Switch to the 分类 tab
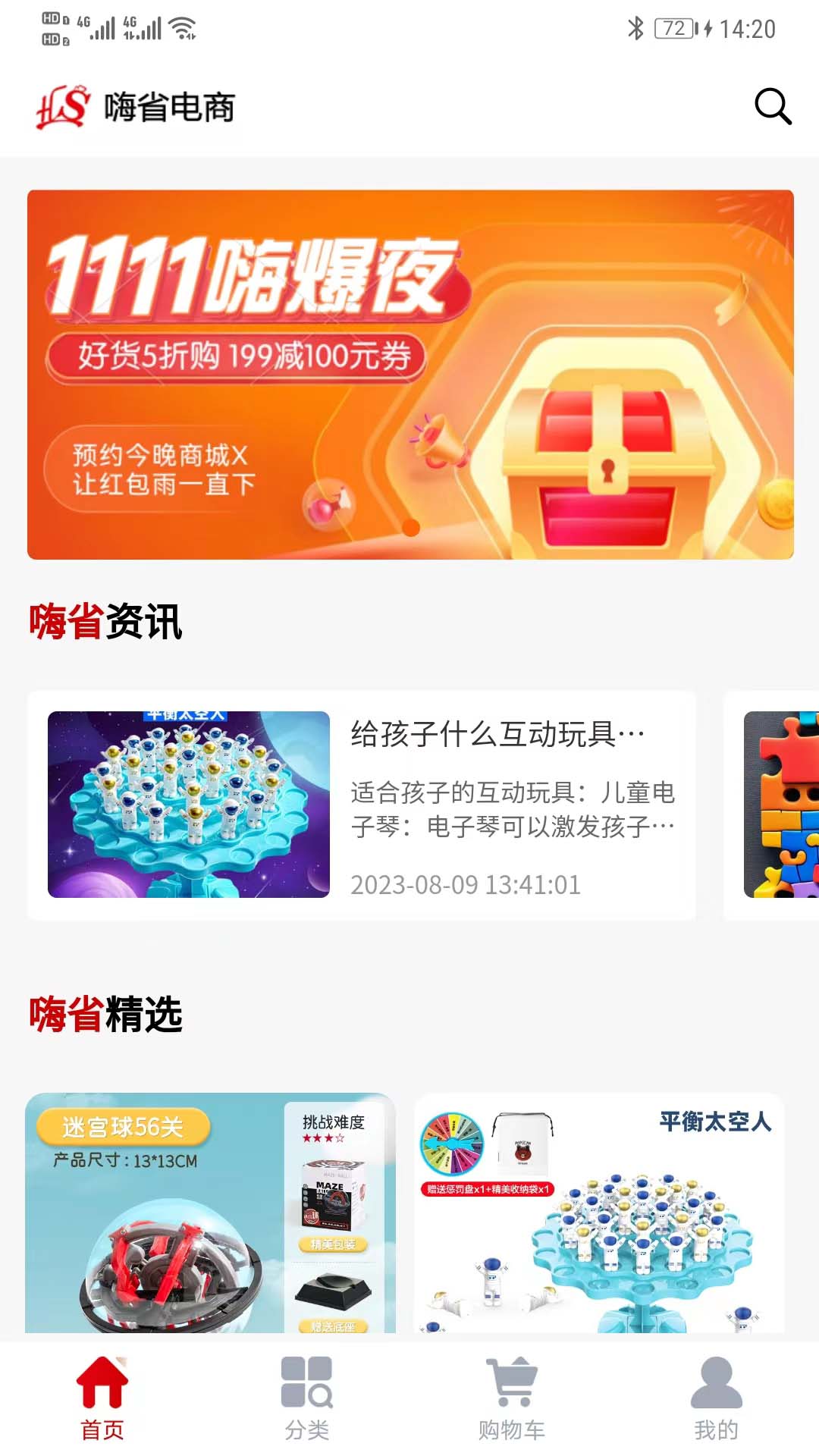The height and width of the screenshot is (1456, 819). pyautogui.click(x=307, y=1398)
